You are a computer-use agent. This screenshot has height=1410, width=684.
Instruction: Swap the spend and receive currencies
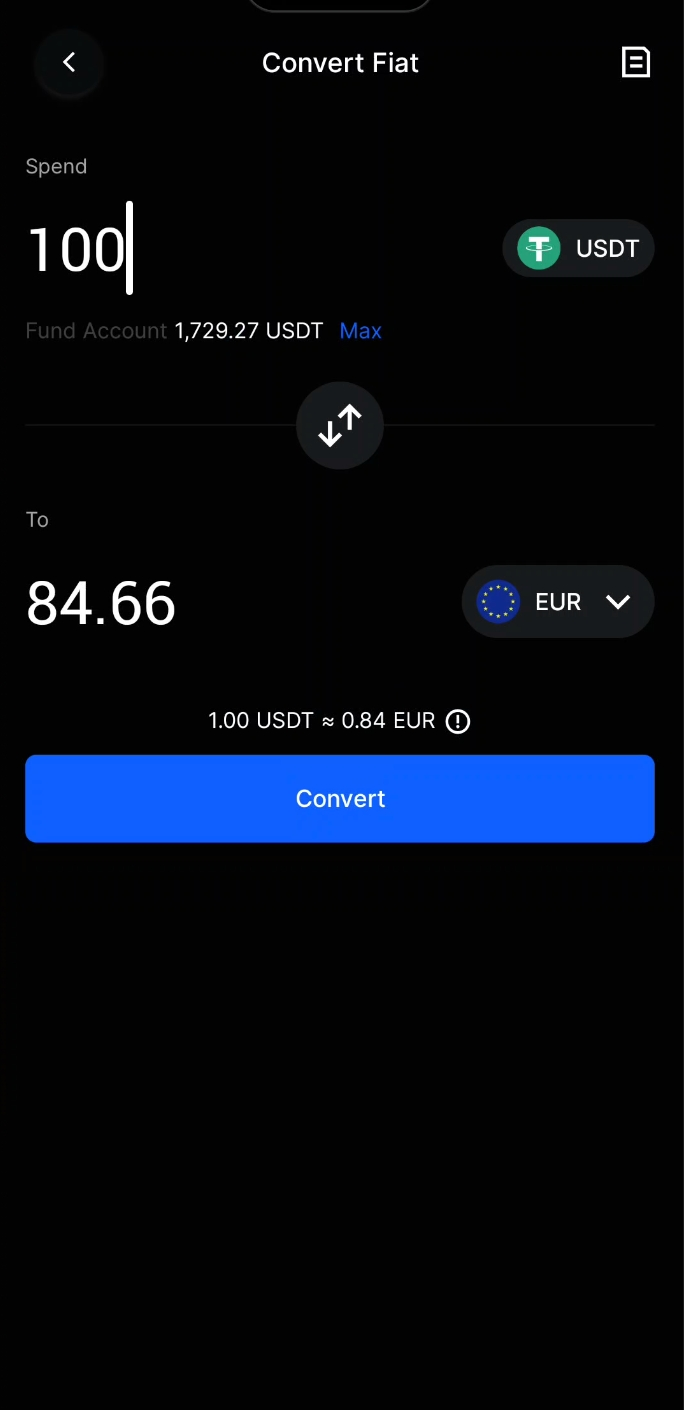[x=340, y=426]
